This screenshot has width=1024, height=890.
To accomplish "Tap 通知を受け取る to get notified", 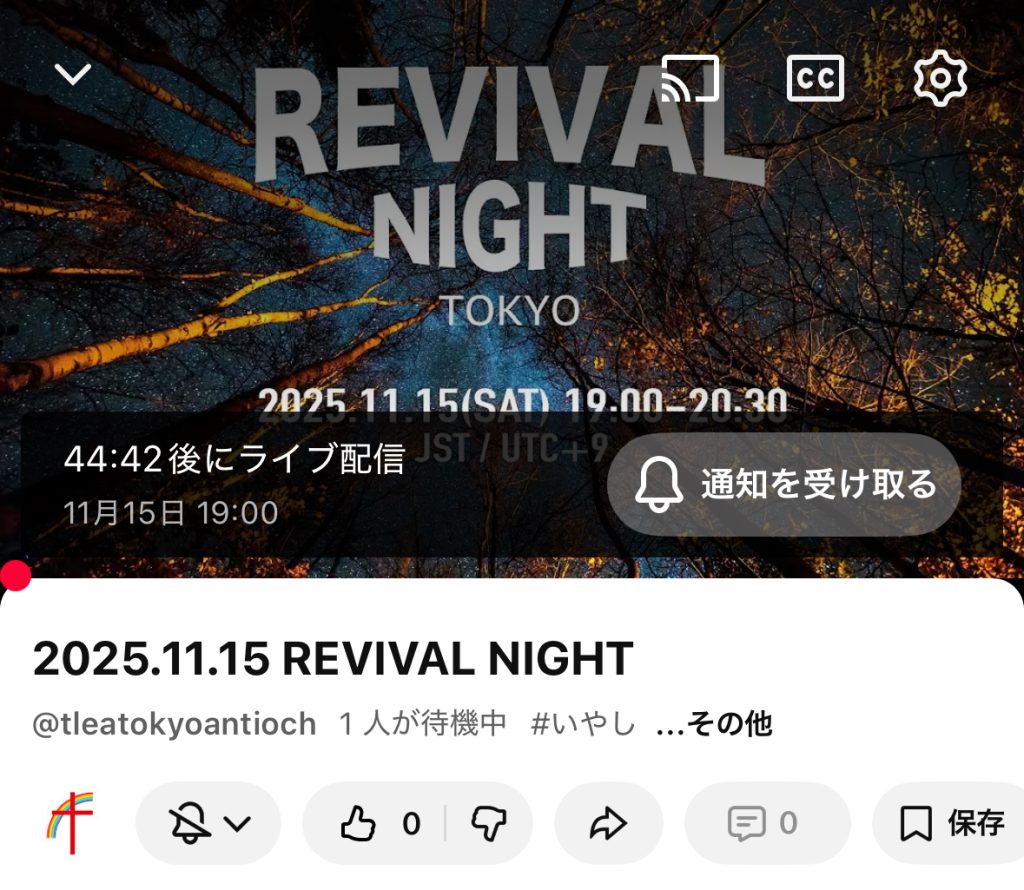I will 784,485.
